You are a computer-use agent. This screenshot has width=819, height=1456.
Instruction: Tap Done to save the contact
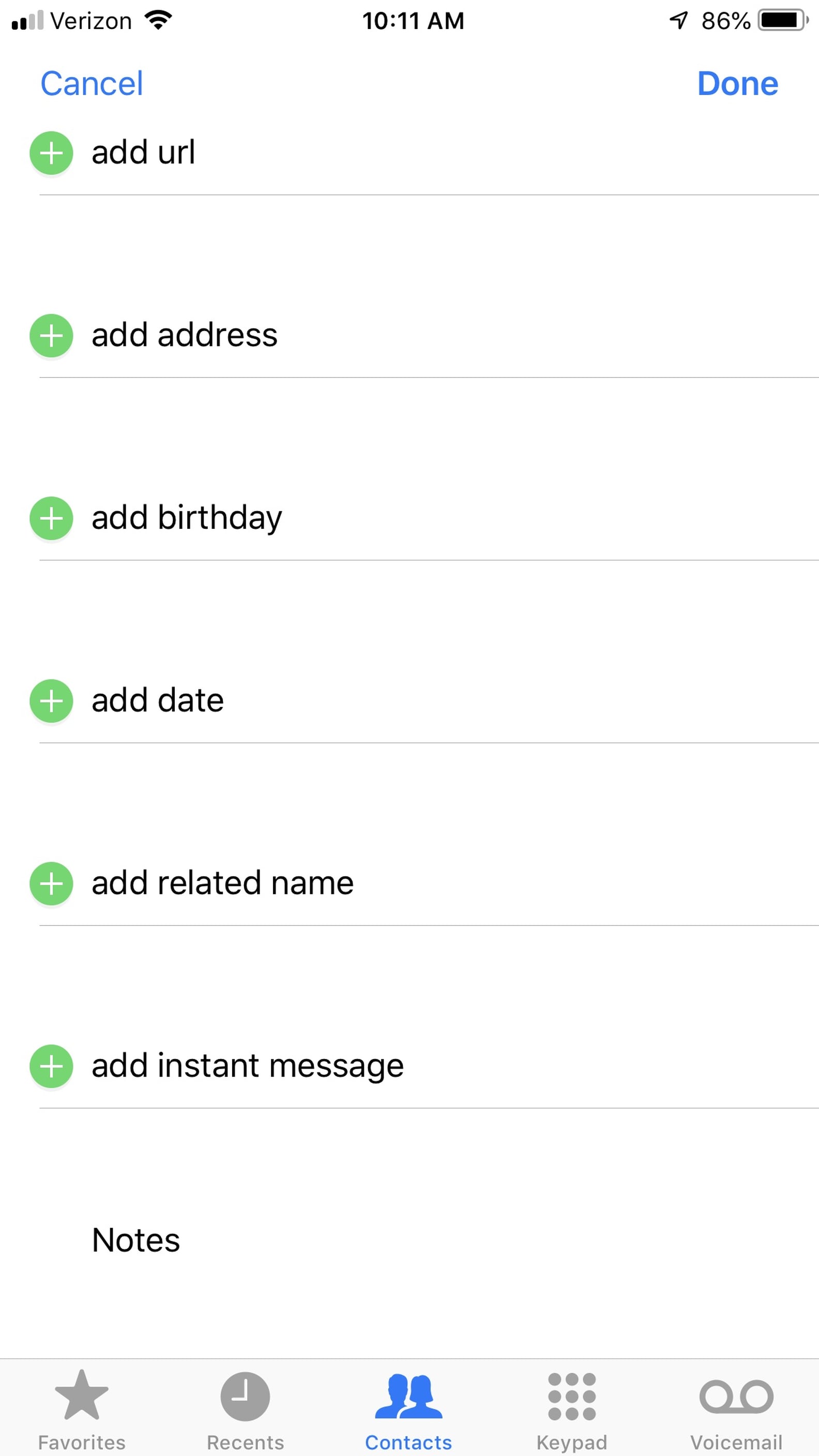coord(738,83)
